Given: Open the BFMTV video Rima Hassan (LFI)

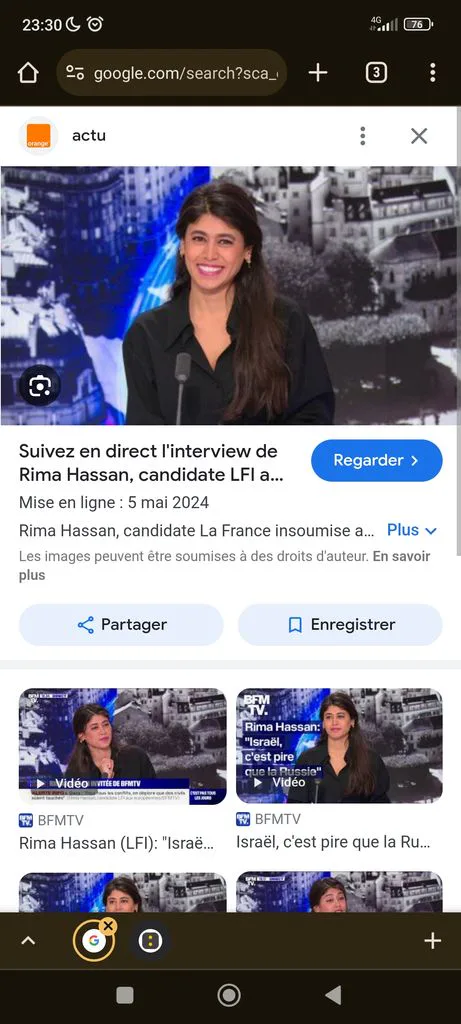Looking at the screenshot, I should 122,771.
